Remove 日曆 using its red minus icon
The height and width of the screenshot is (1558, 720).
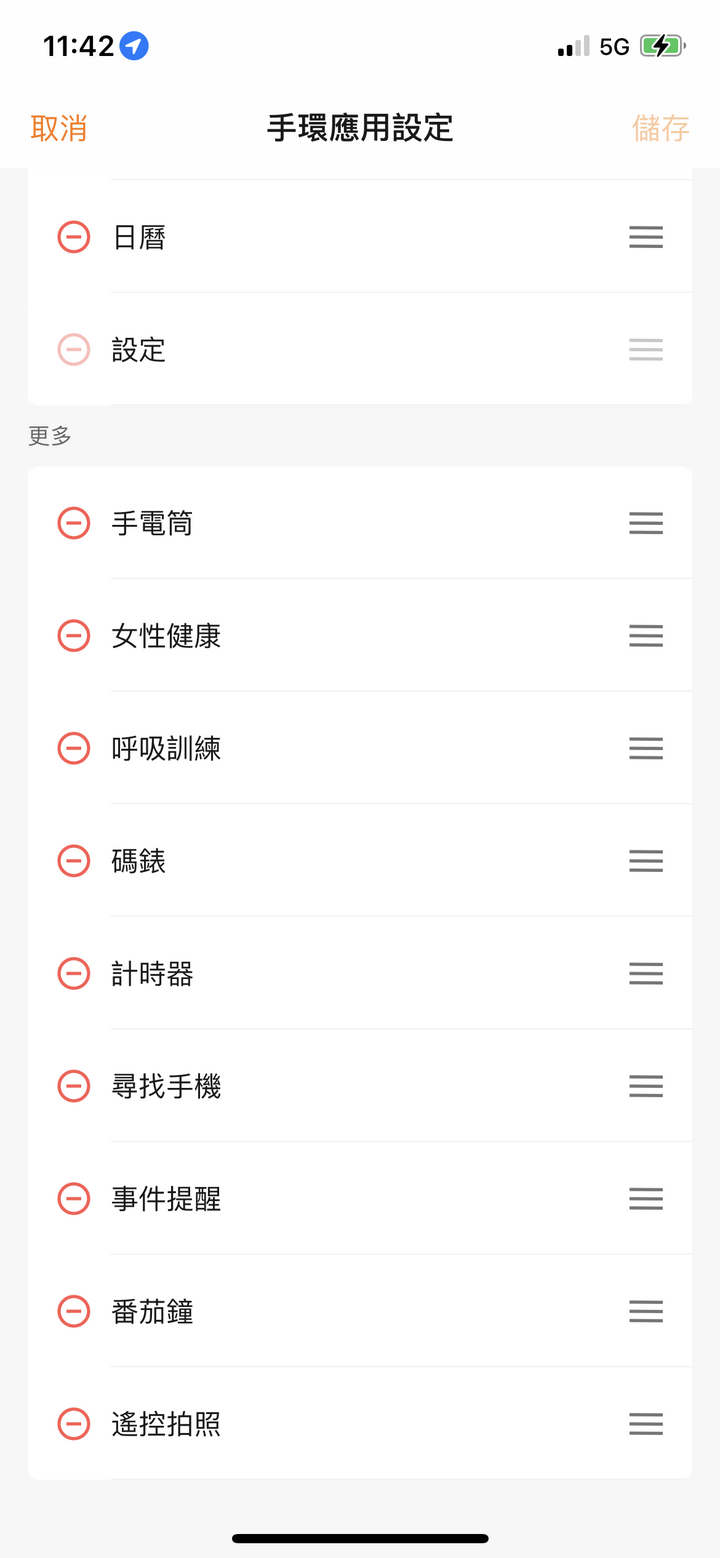[74, 237]
